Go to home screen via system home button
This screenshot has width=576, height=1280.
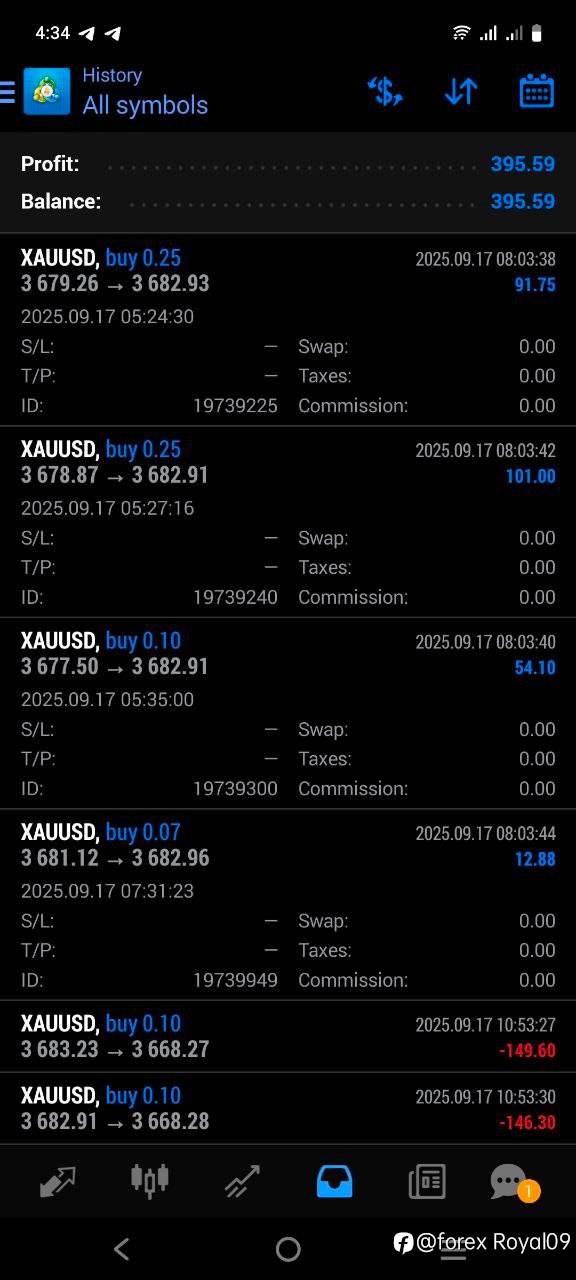(x=288, y=1248)
